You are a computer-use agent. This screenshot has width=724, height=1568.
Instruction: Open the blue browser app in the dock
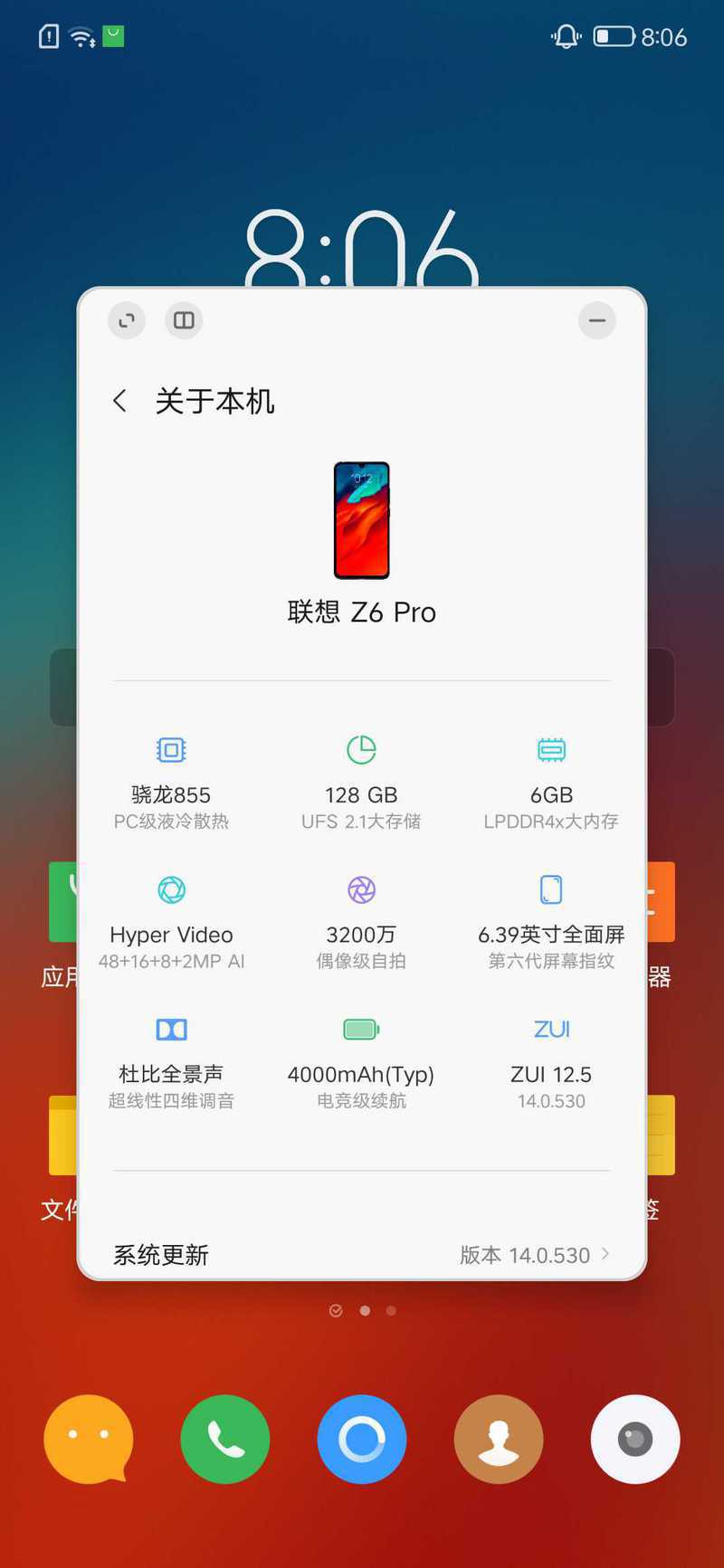tap(362, 1439)
